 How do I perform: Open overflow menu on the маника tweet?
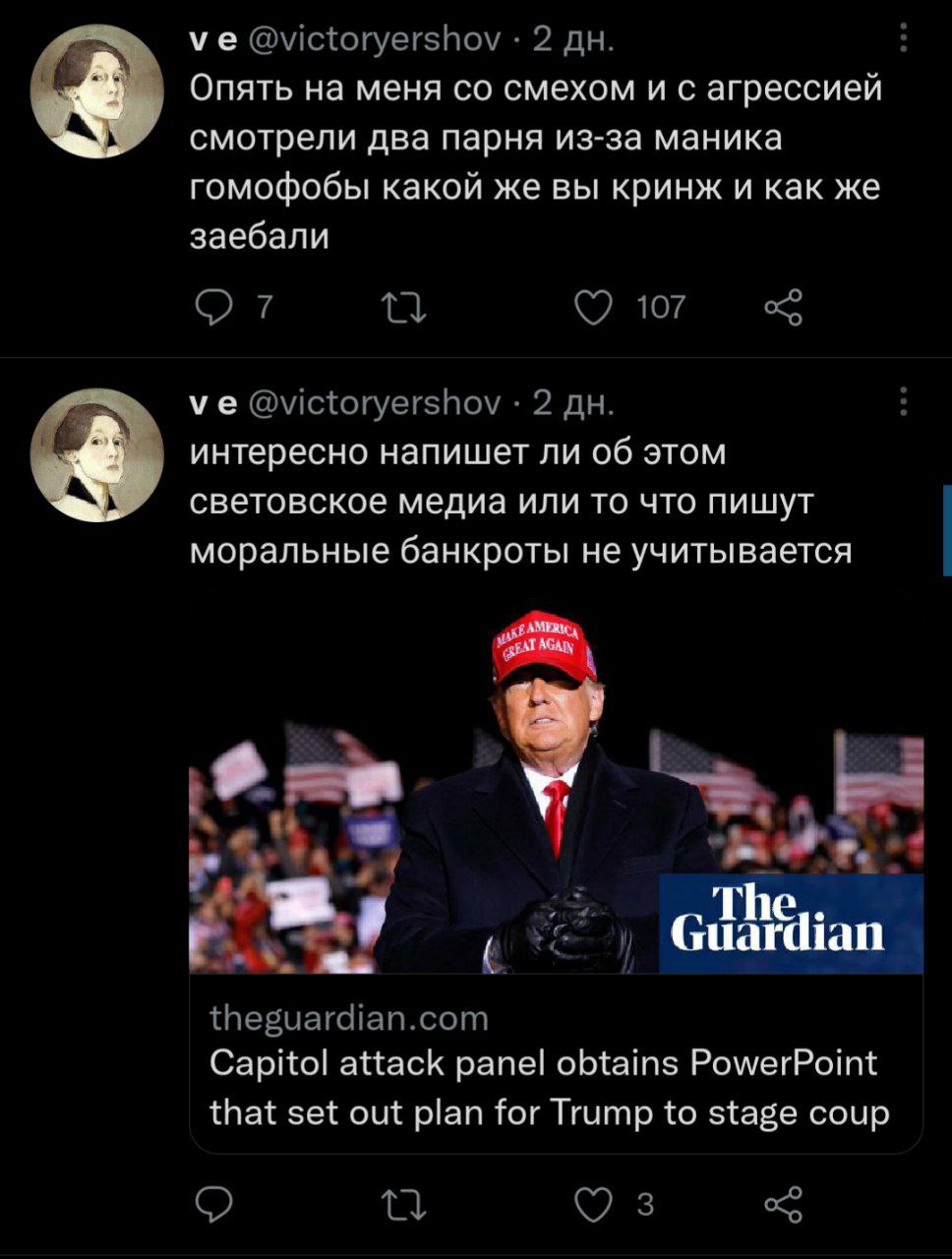[x=903, y=40]
